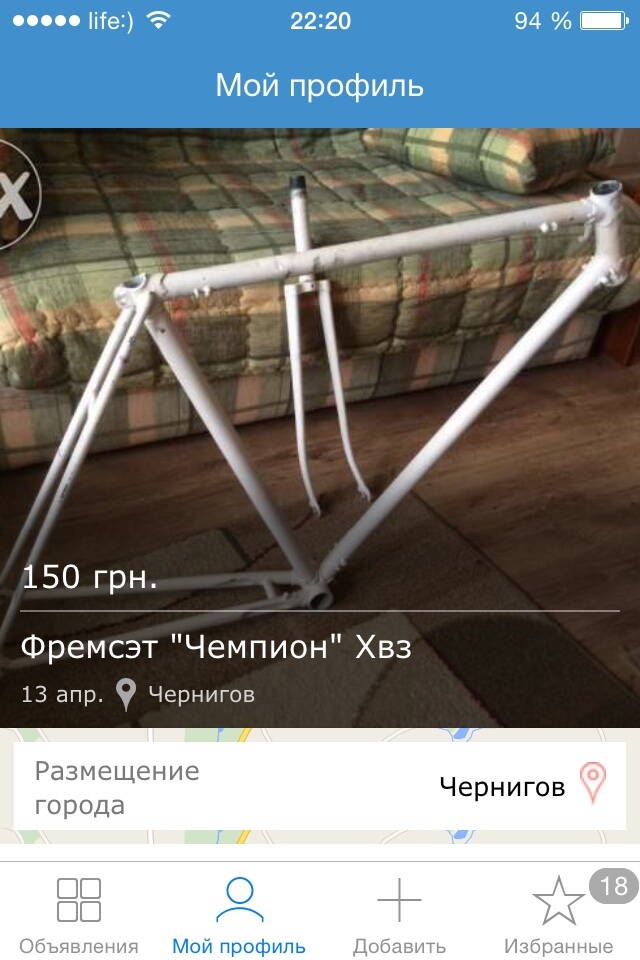
Task: Close the listing with the X button
Action: point(14,194)
